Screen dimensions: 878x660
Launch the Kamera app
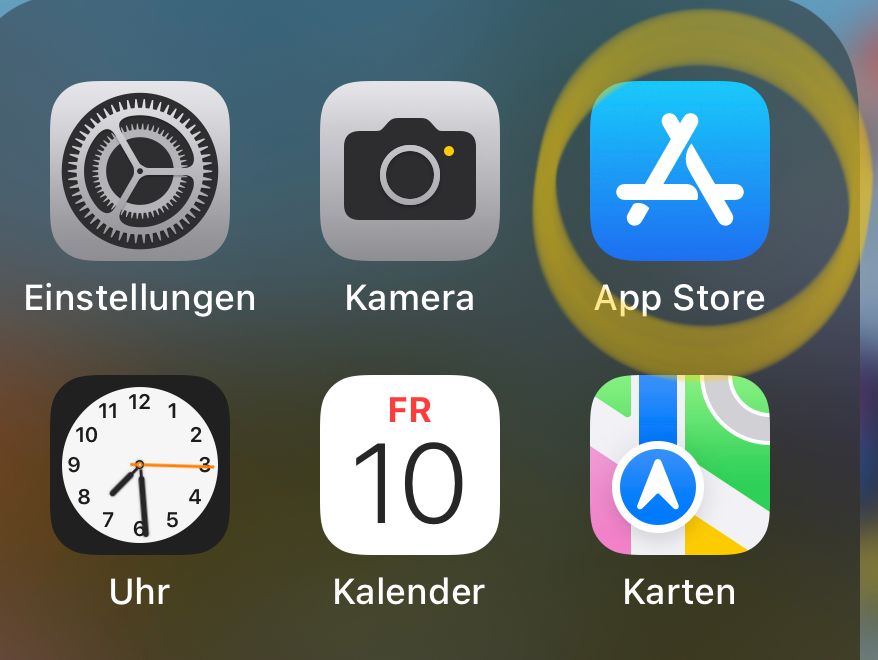(409, 171)
